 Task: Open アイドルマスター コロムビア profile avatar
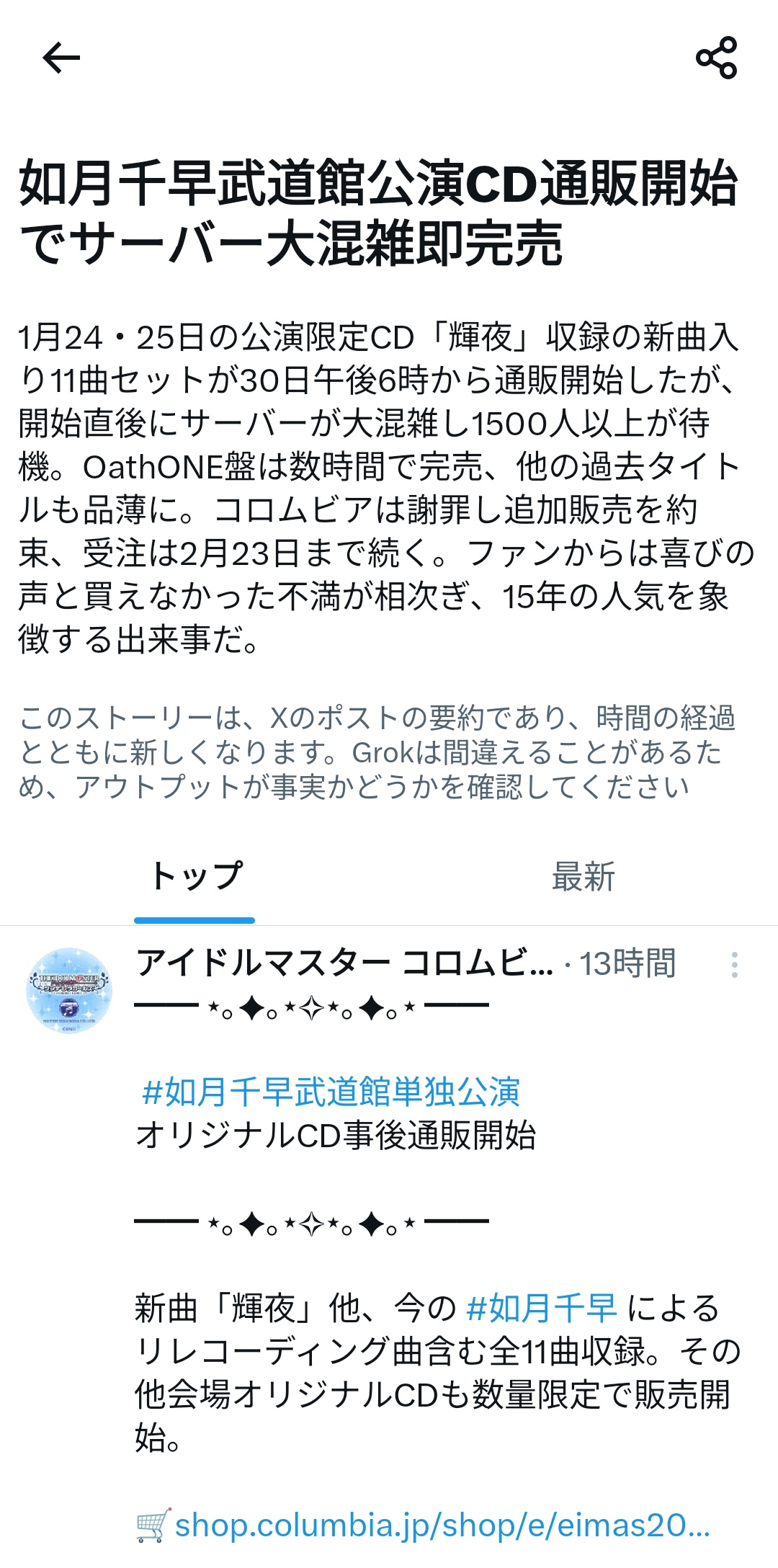click(x=69, y=990)
